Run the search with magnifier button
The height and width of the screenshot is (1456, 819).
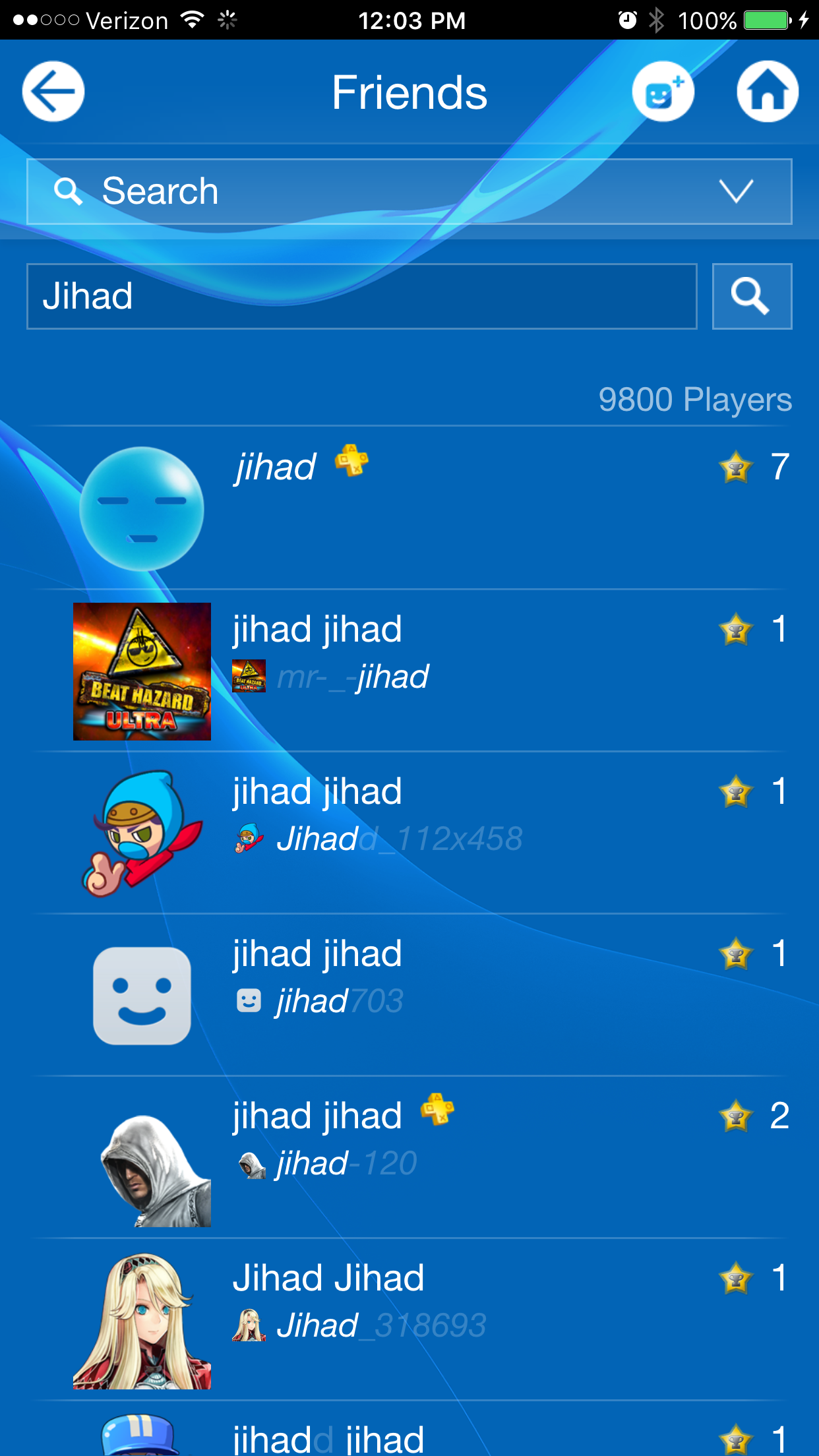click(x=752, y=296)
